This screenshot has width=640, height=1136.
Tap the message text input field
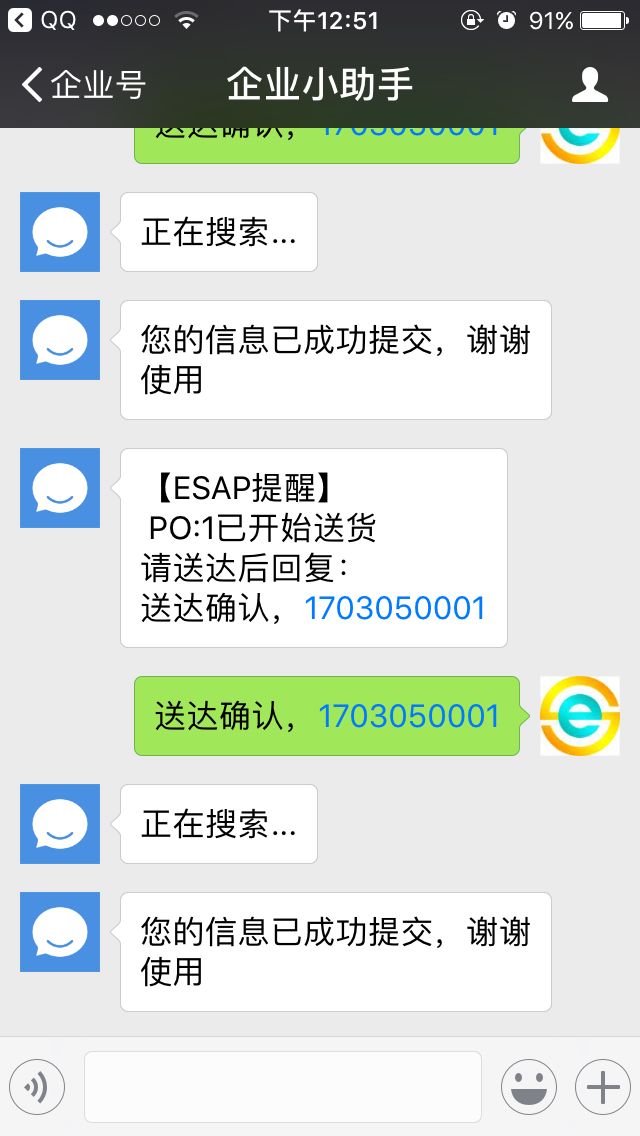tap(283, 1087)
